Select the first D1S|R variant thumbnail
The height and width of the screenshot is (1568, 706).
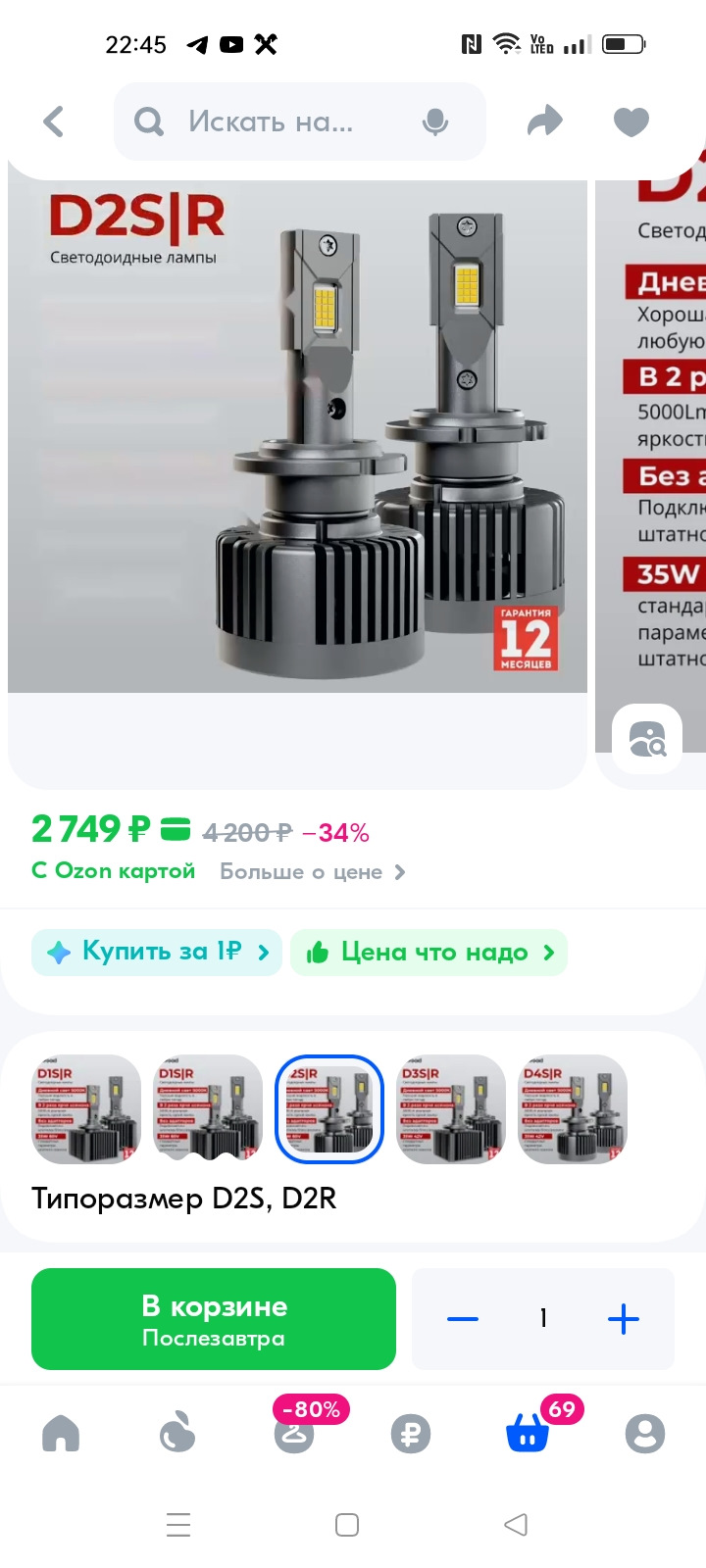(86, 1109)
